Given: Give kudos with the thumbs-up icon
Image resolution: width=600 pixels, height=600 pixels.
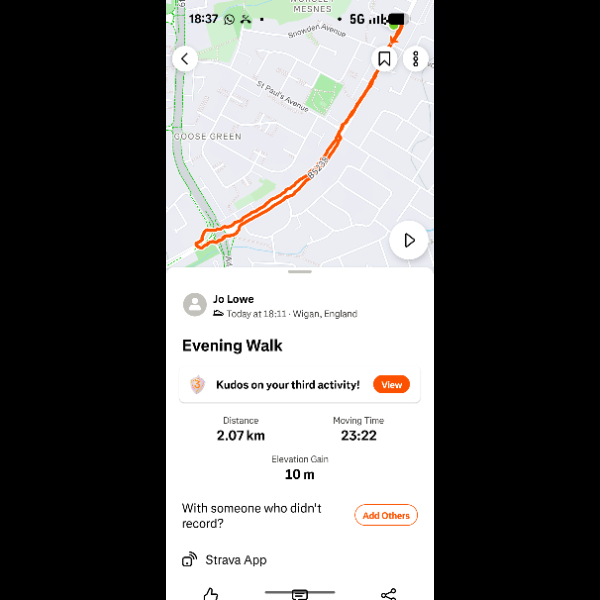Looking at the screenshot, I should click(x=210, y=594).
